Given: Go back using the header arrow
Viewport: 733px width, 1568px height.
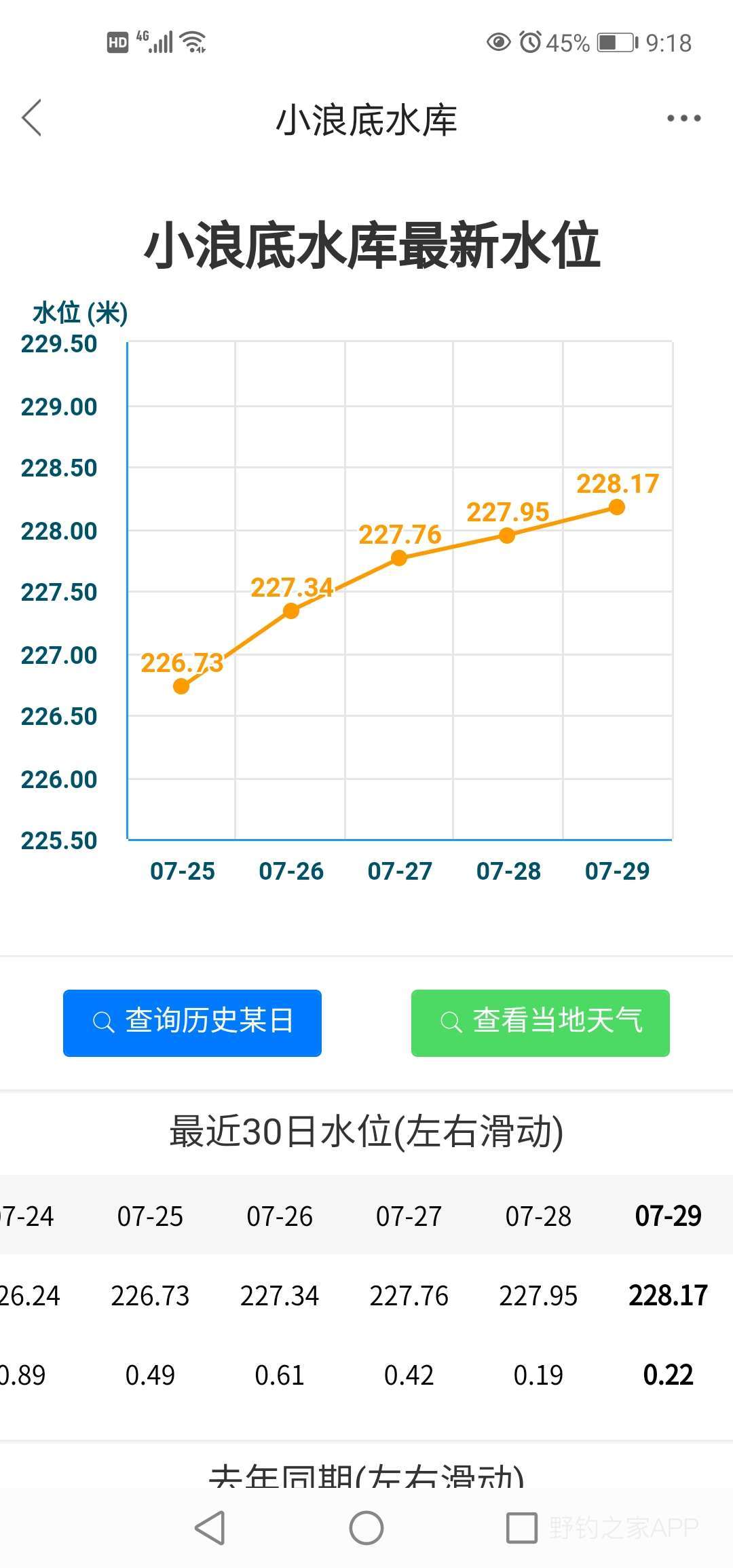Looking at the screenshot, I should click(32, 118).
